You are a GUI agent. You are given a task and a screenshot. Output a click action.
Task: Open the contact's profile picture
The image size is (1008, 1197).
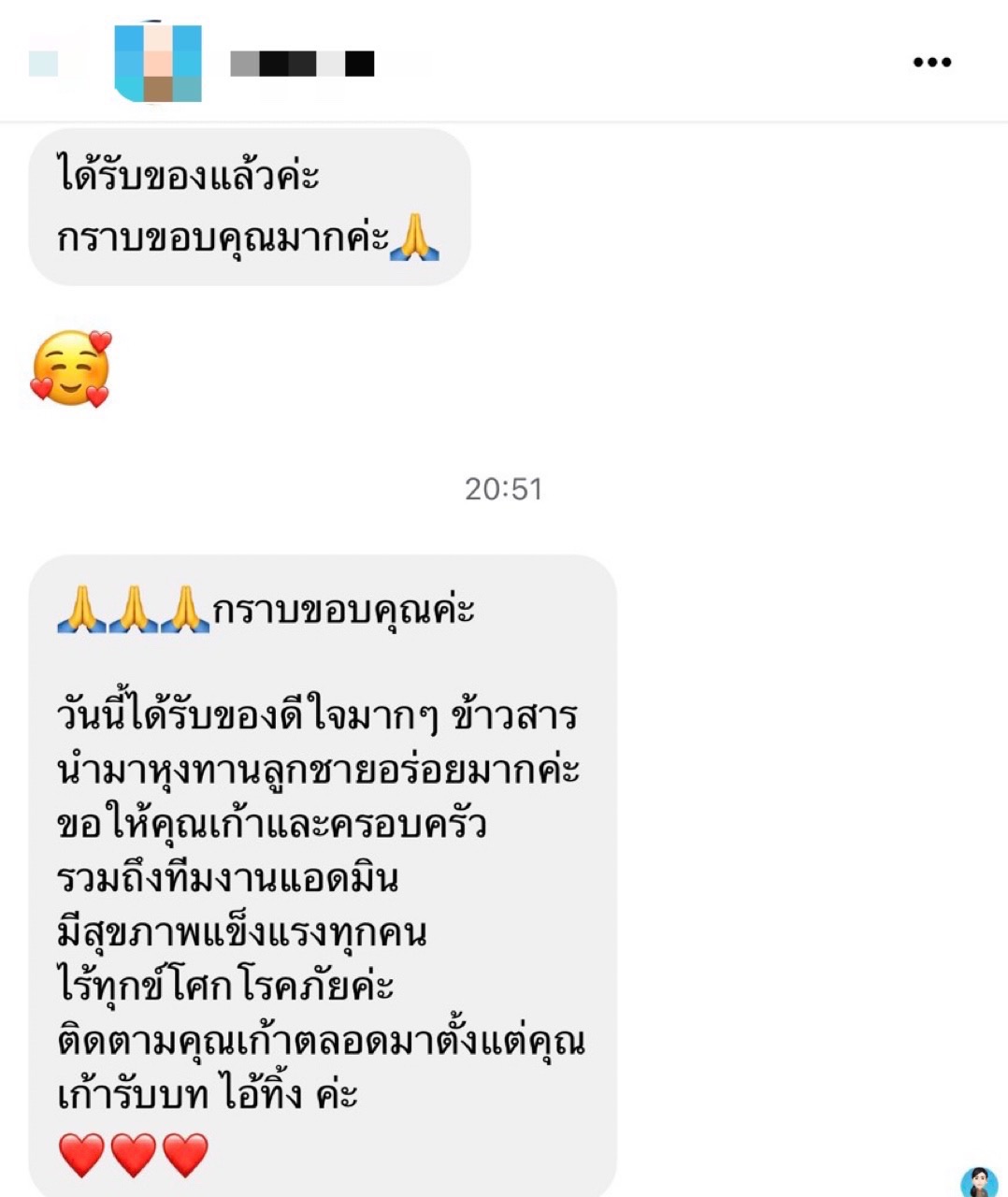coord(157,63)
